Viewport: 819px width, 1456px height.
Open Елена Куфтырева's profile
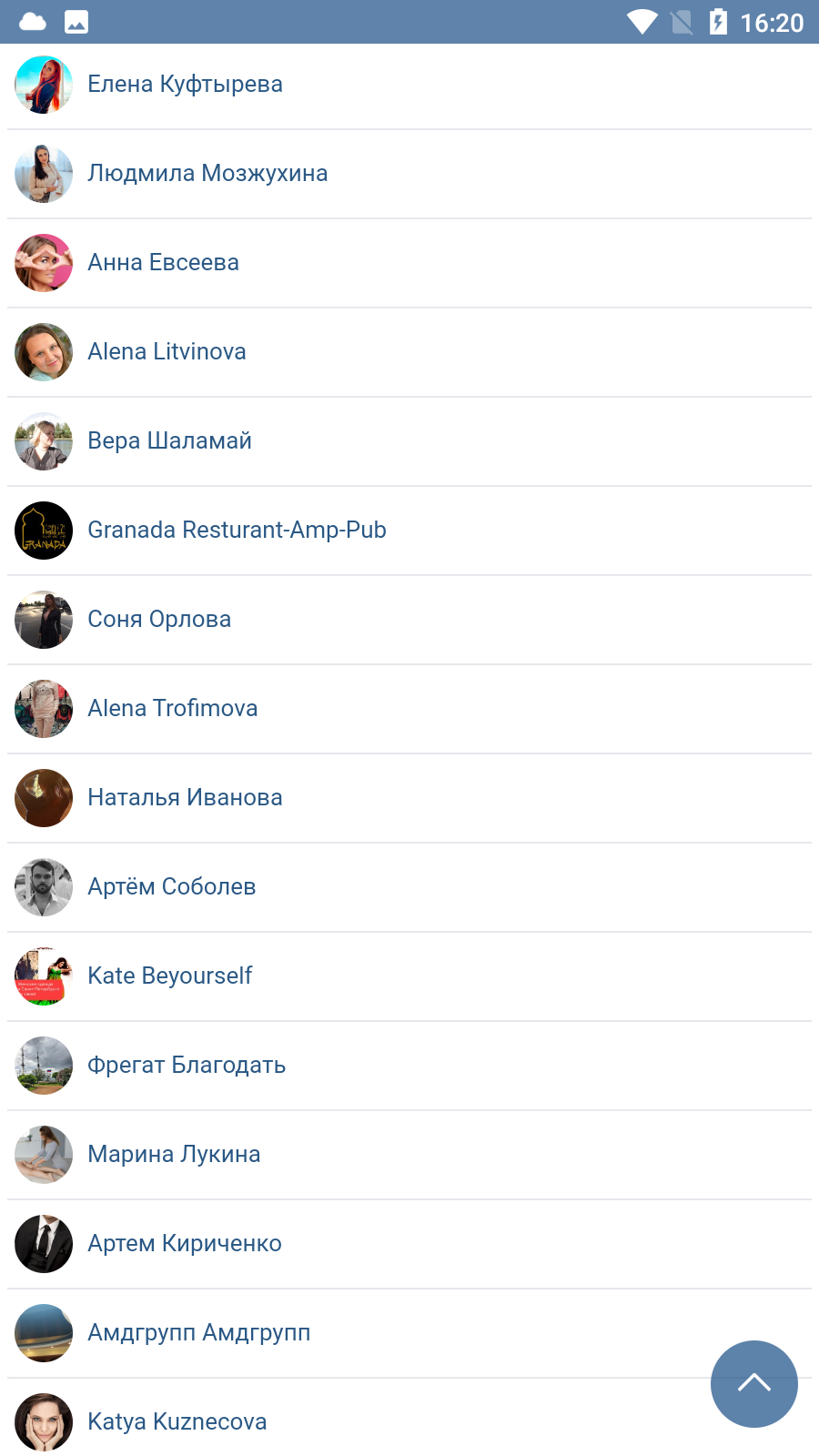pos(409,85)
